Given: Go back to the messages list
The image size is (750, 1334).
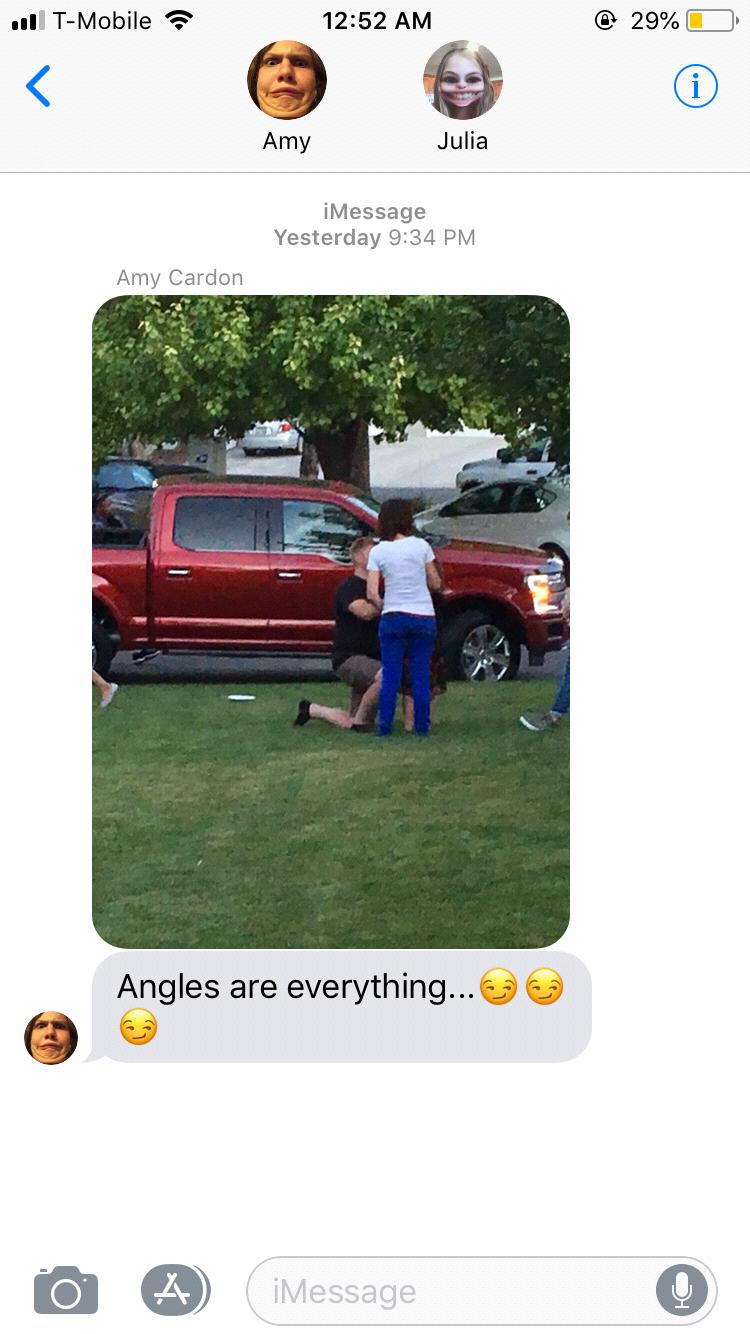Looking at the screenshot, I should coord(38,87).
